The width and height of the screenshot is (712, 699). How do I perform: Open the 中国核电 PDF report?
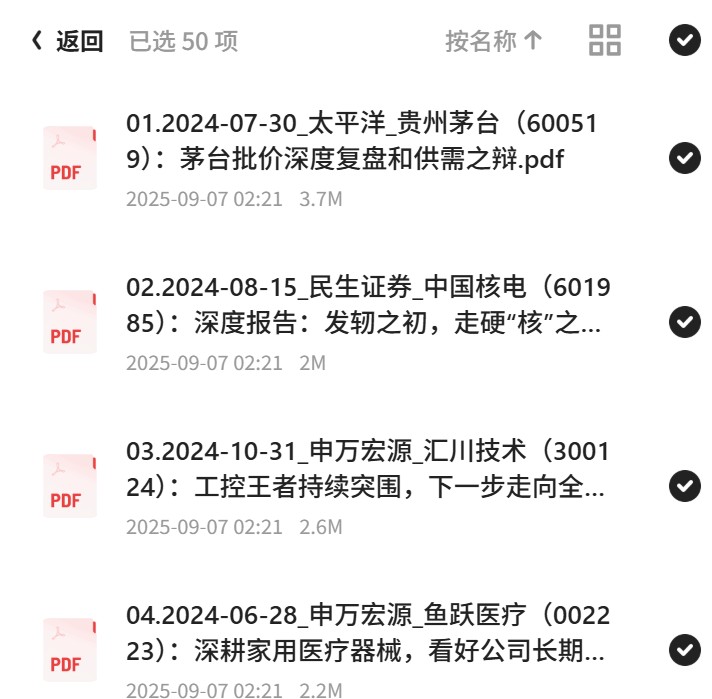coord(345,322)
